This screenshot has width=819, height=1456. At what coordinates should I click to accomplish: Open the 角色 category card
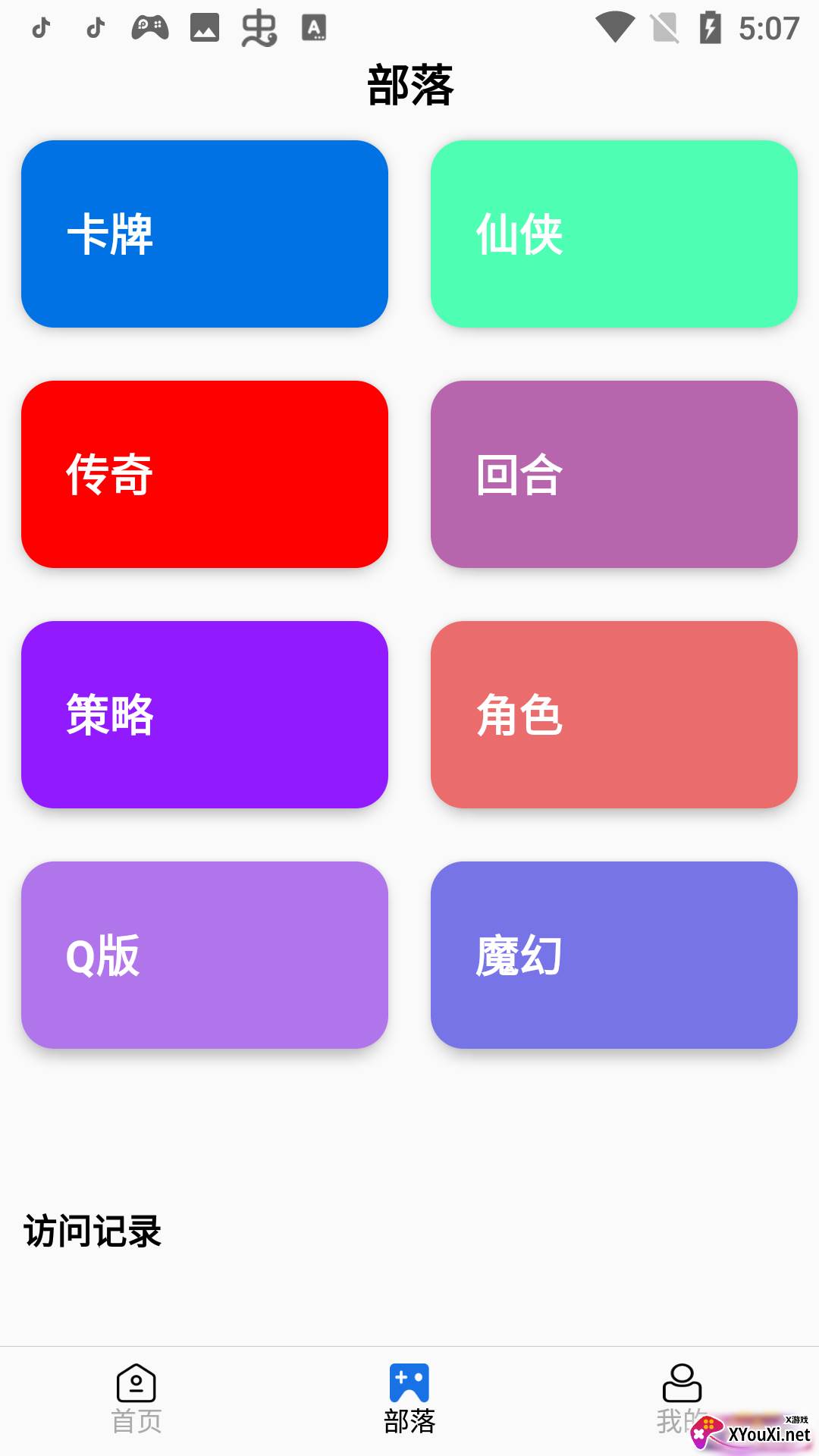point(613,714)
